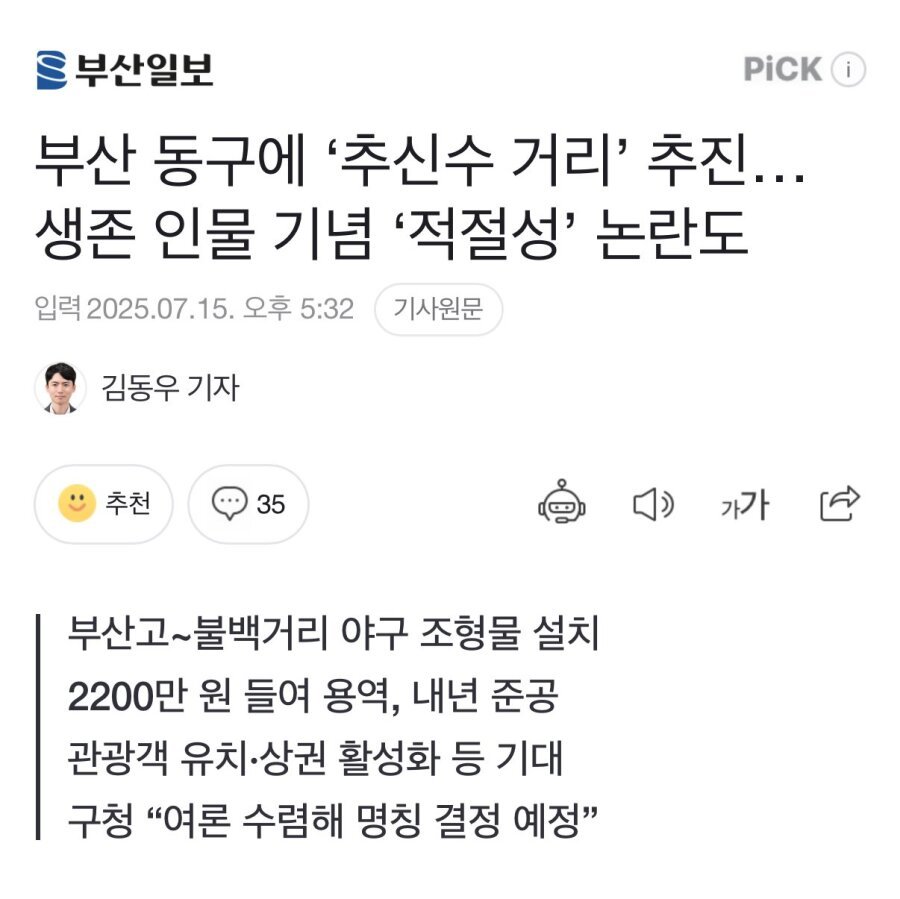This screenshot has height=899, width=900.
Task: Open the 부산일보 press home
Action: click(x=125, y=69)
